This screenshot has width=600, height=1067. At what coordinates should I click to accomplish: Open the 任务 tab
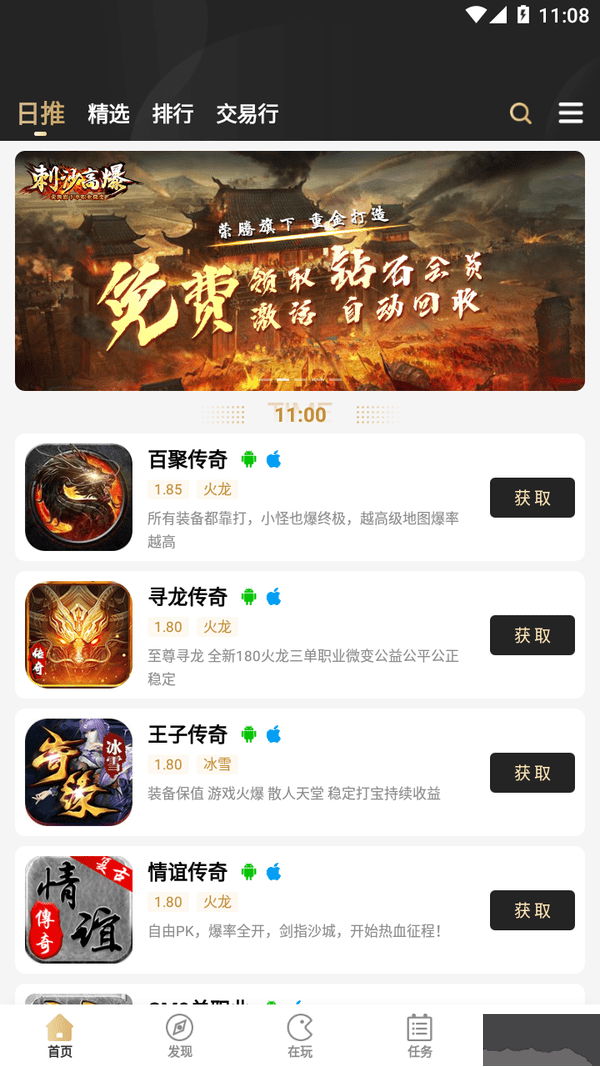point(420,1036)
